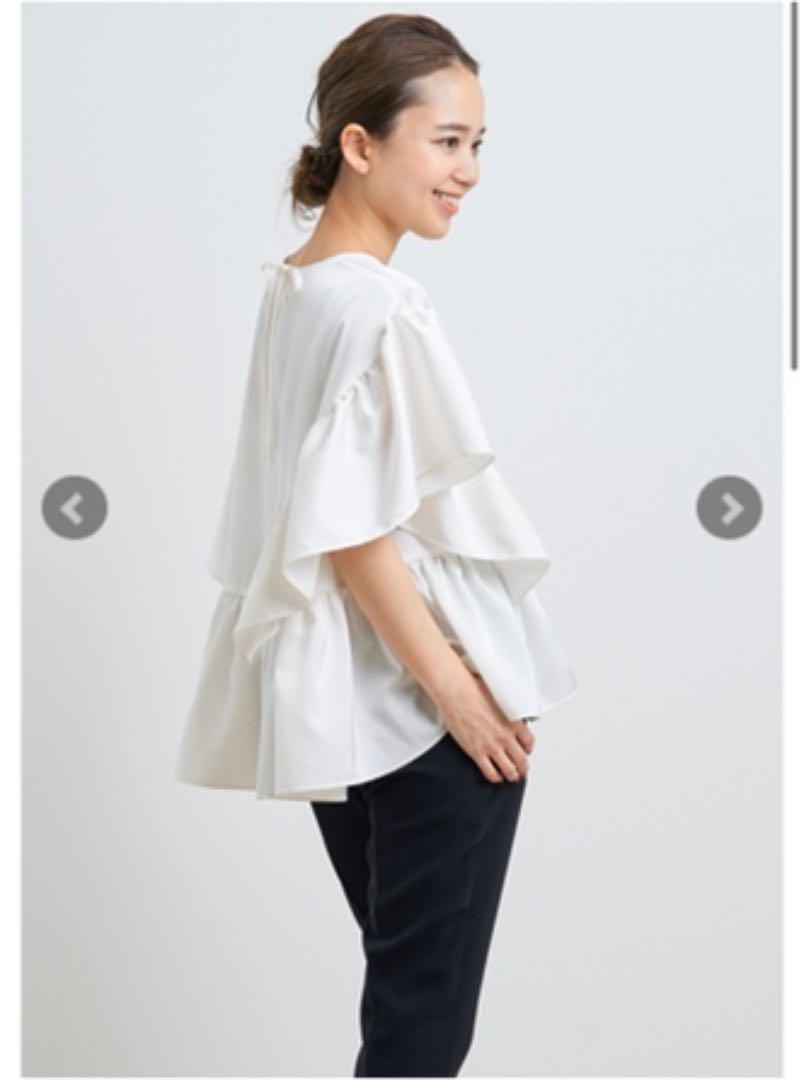Go to the previous product image
804x1080 pixels.
pyautogui.click(x=74, y=508)
